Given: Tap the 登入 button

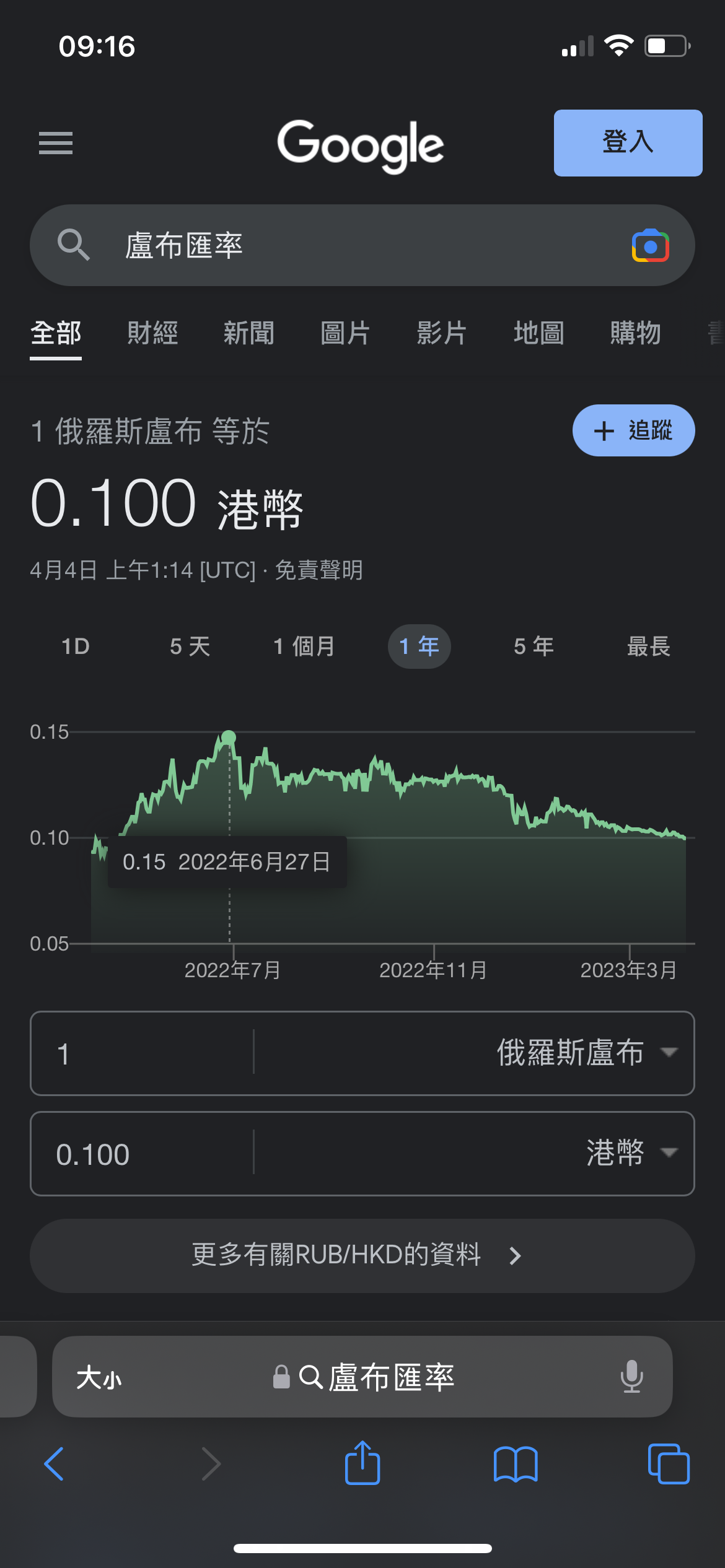Looking at the screenshot, I should [627, 143].
